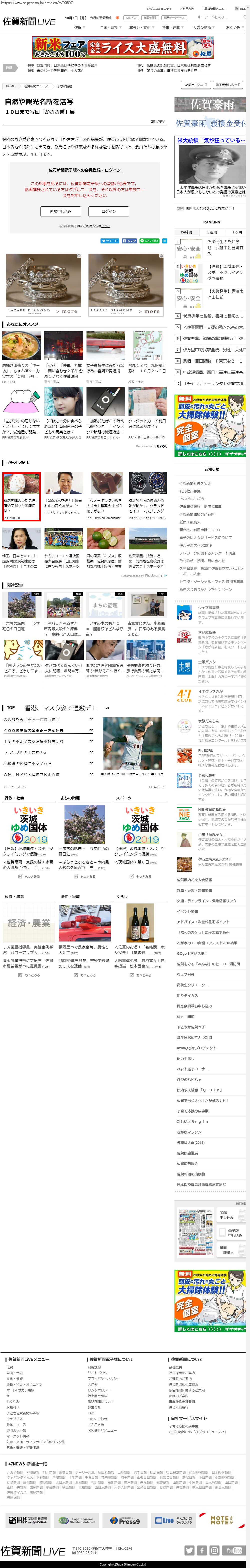250x1568 pixels.
Task: Go to HOME in the breadcrumb
Action: pyautogui.click(x=10, y=86)
